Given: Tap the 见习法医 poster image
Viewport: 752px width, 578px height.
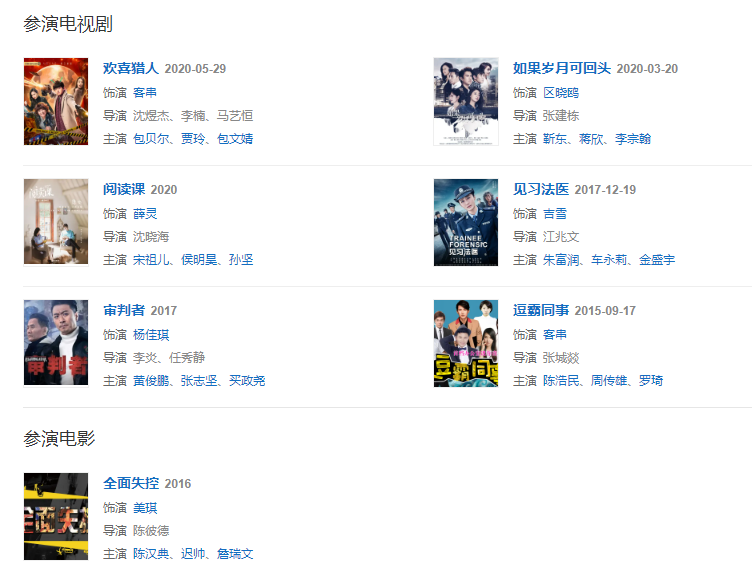Looking at the screenshot, I should tap(466, 222).
